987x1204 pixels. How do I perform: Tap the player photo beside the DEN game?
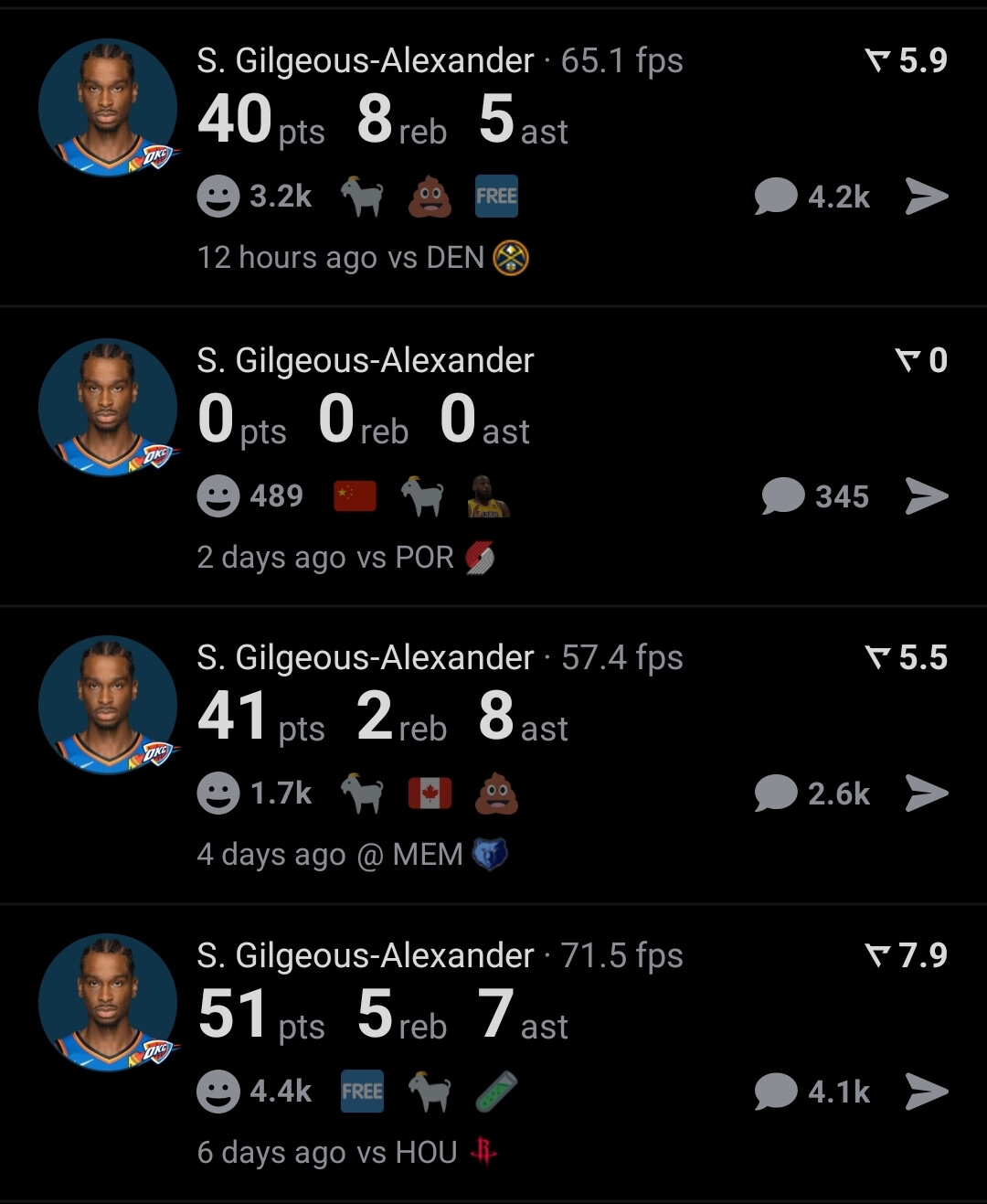[108, 108]
